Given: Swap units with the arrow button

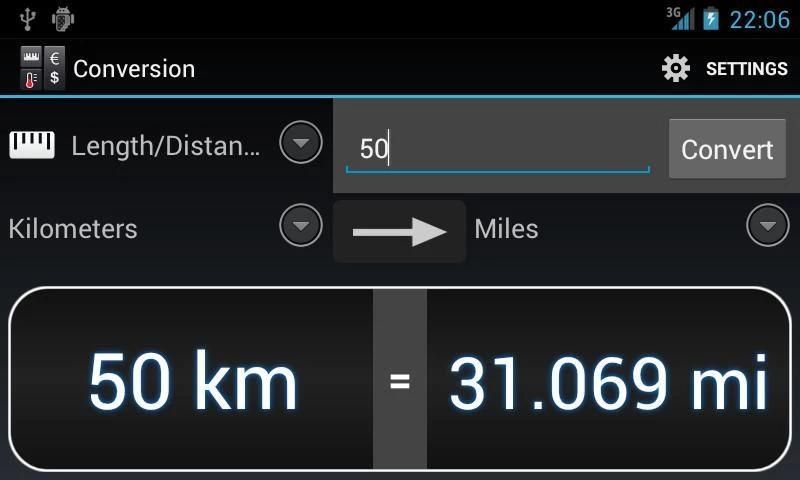Looking at the screenshot, I should point(399,231).
